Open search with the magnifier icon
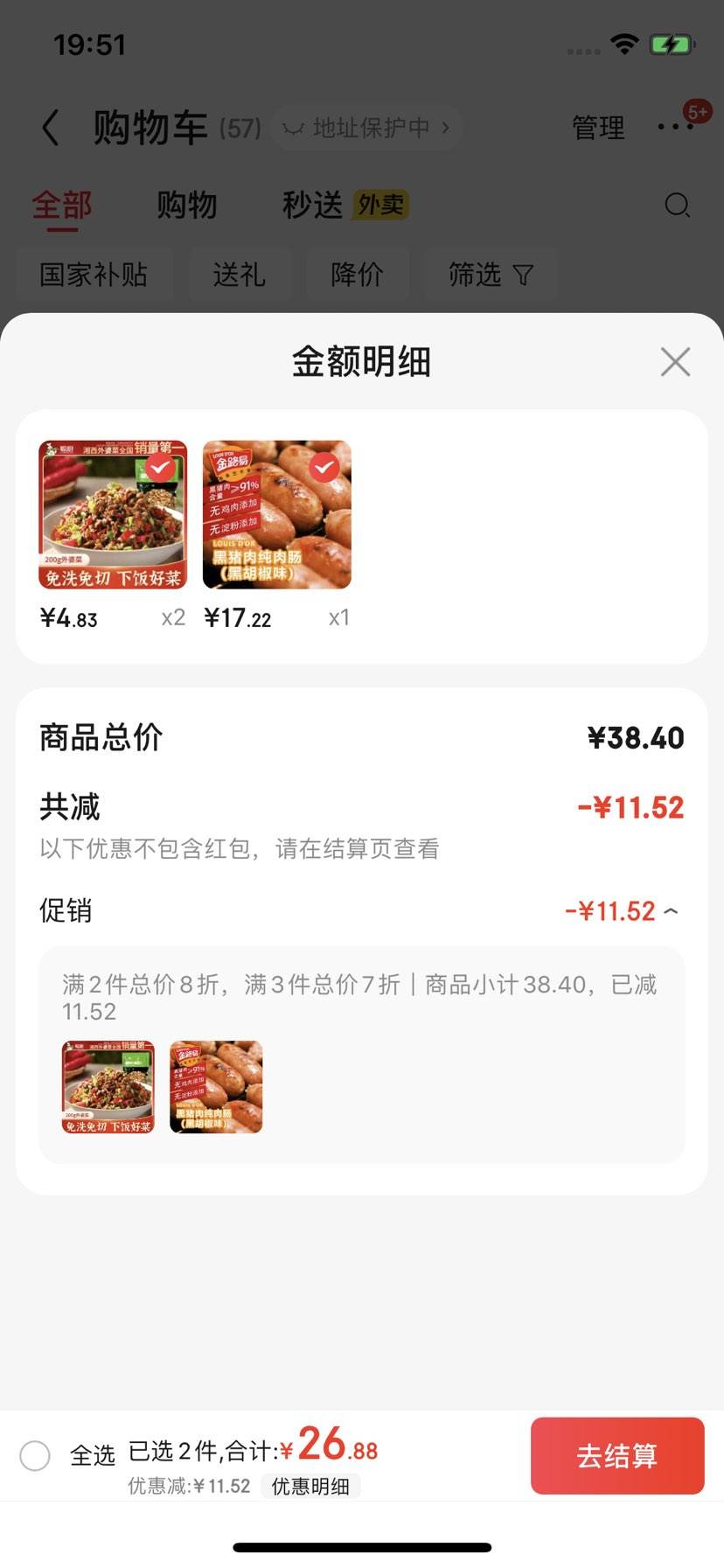Image resolution: width=724 pixels, height=1568 pixels. point(676,206)
